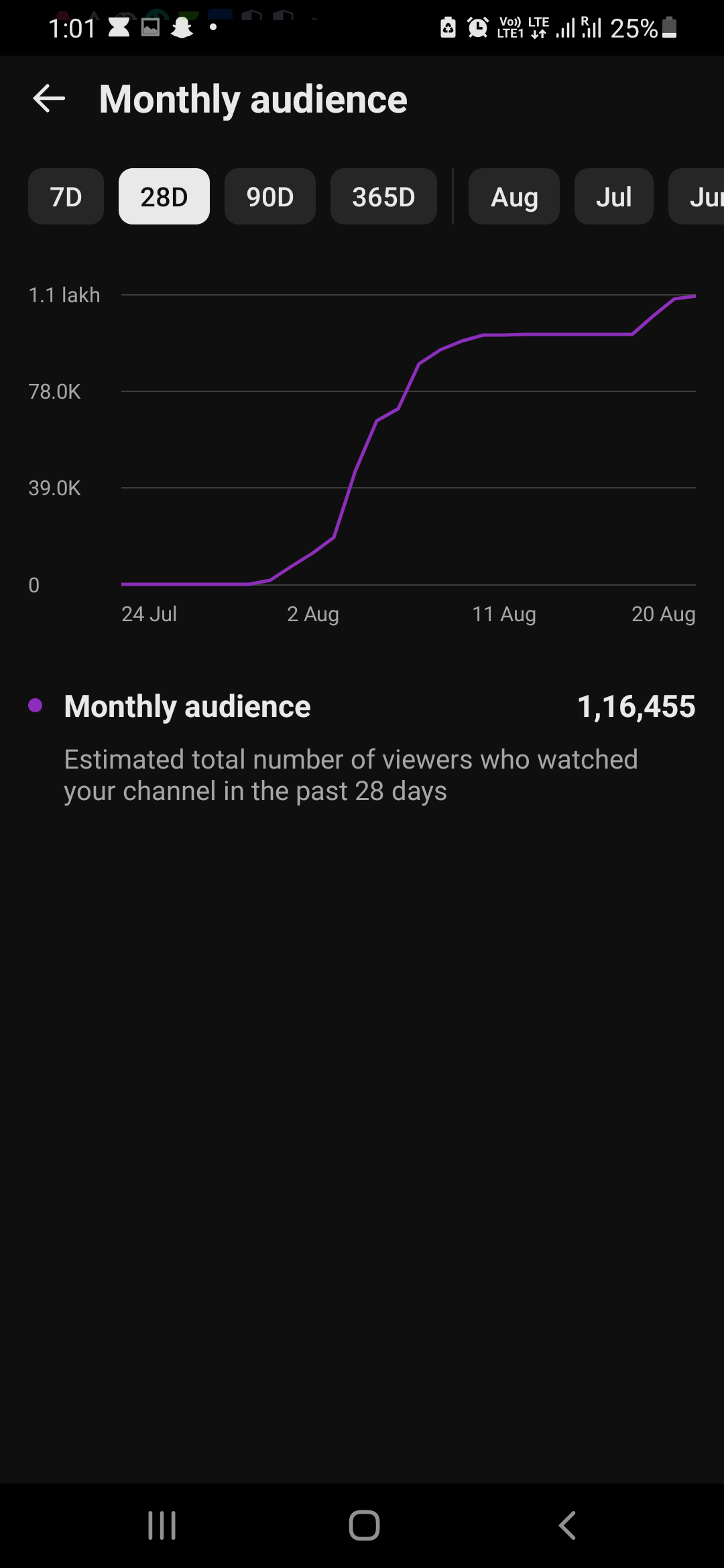The width and height of the screenshot is (724, 1568).
Task: Switch to the 90D range
Action: 270,196
